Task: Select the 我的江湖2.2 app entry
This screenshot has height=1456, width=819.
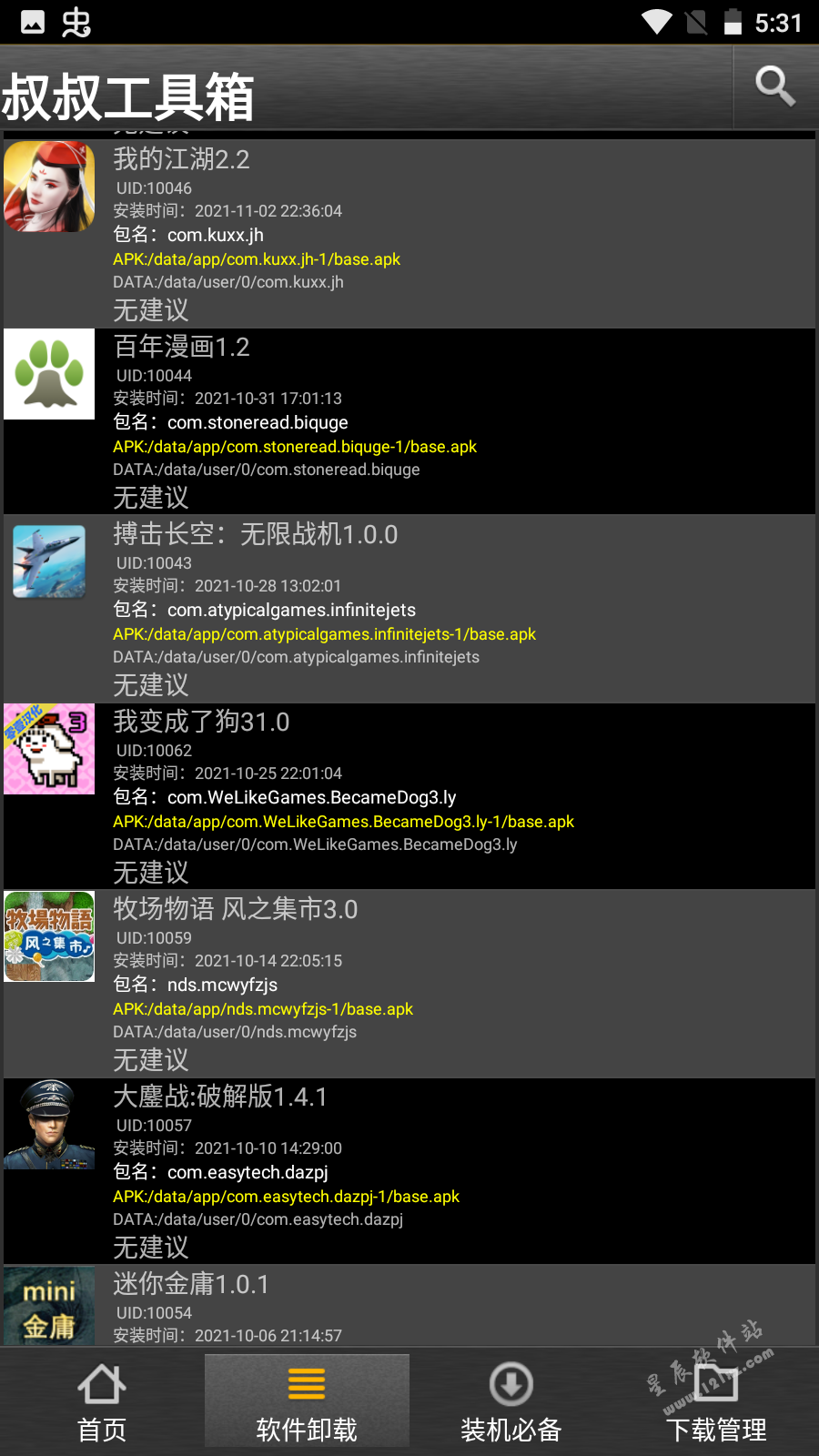Action: click(409, 234)
